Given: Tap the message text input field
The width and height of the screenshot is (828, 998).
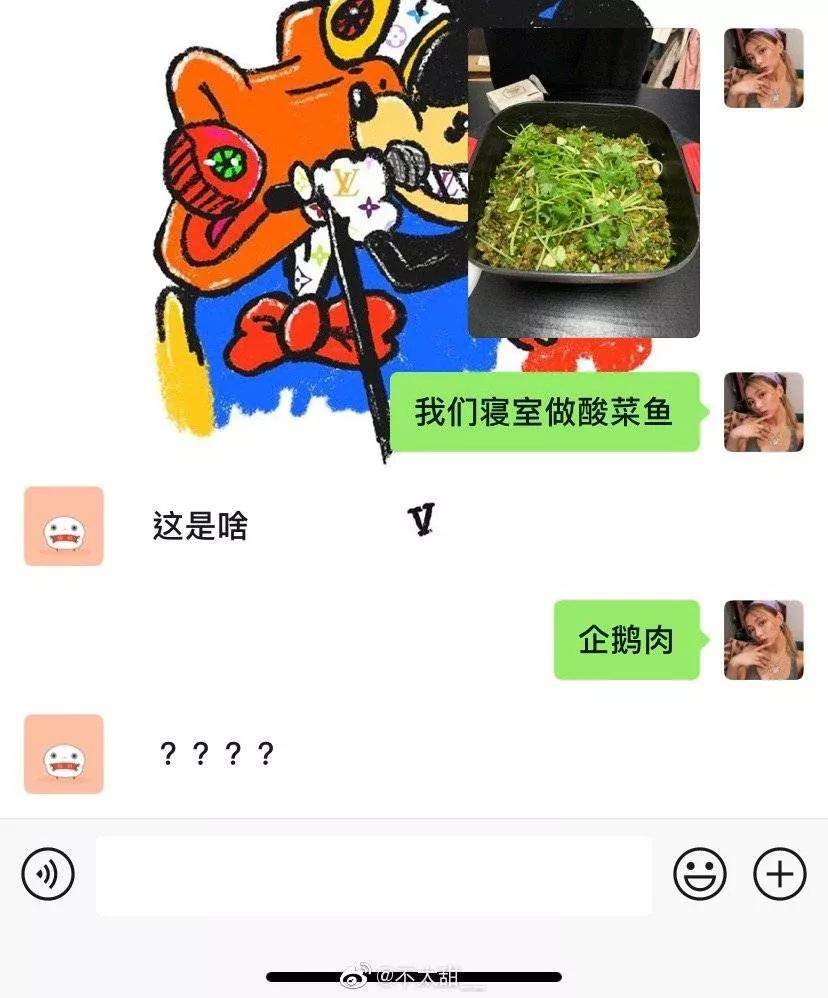Looking at the screenshot, I should click(373, 875).
